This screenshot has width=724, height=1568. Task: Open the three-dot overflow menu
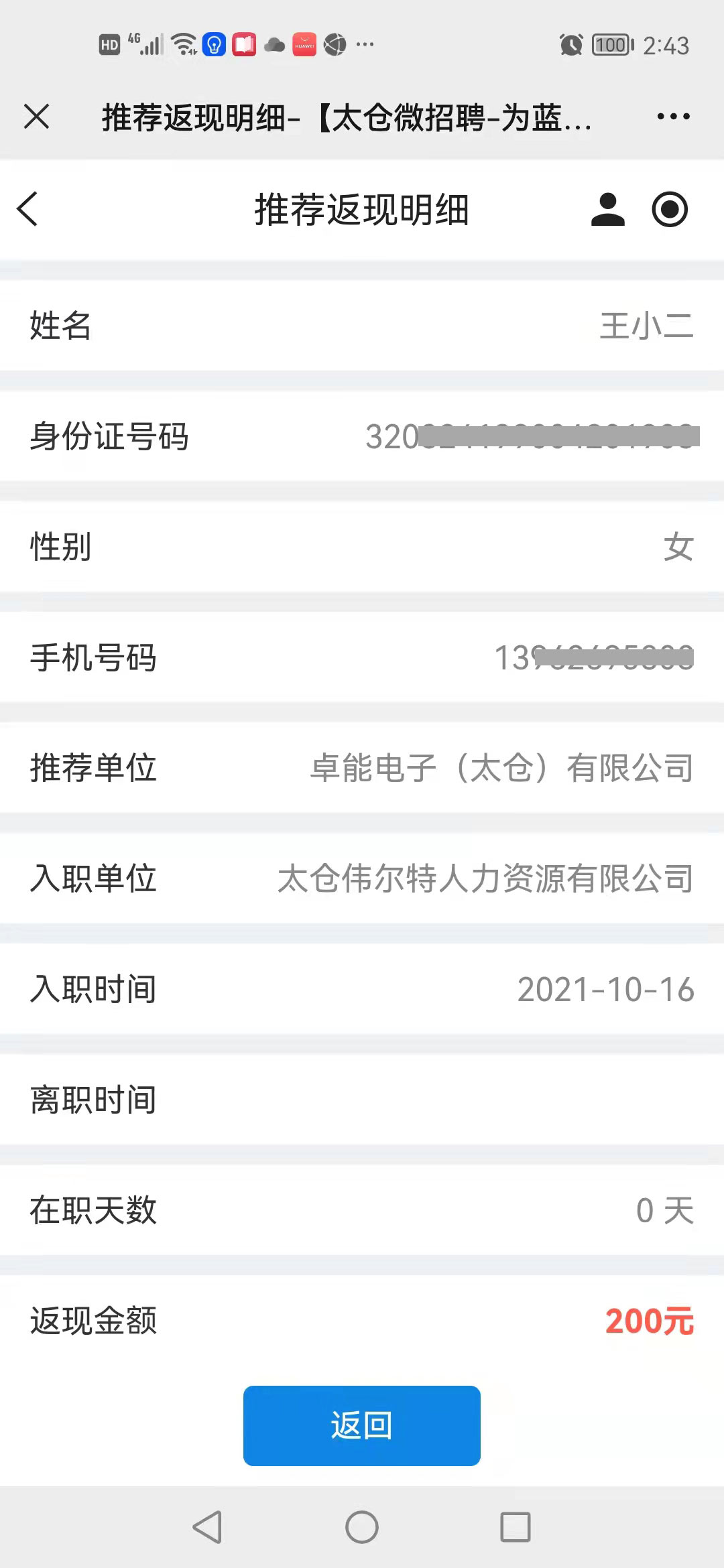(673, 117)
